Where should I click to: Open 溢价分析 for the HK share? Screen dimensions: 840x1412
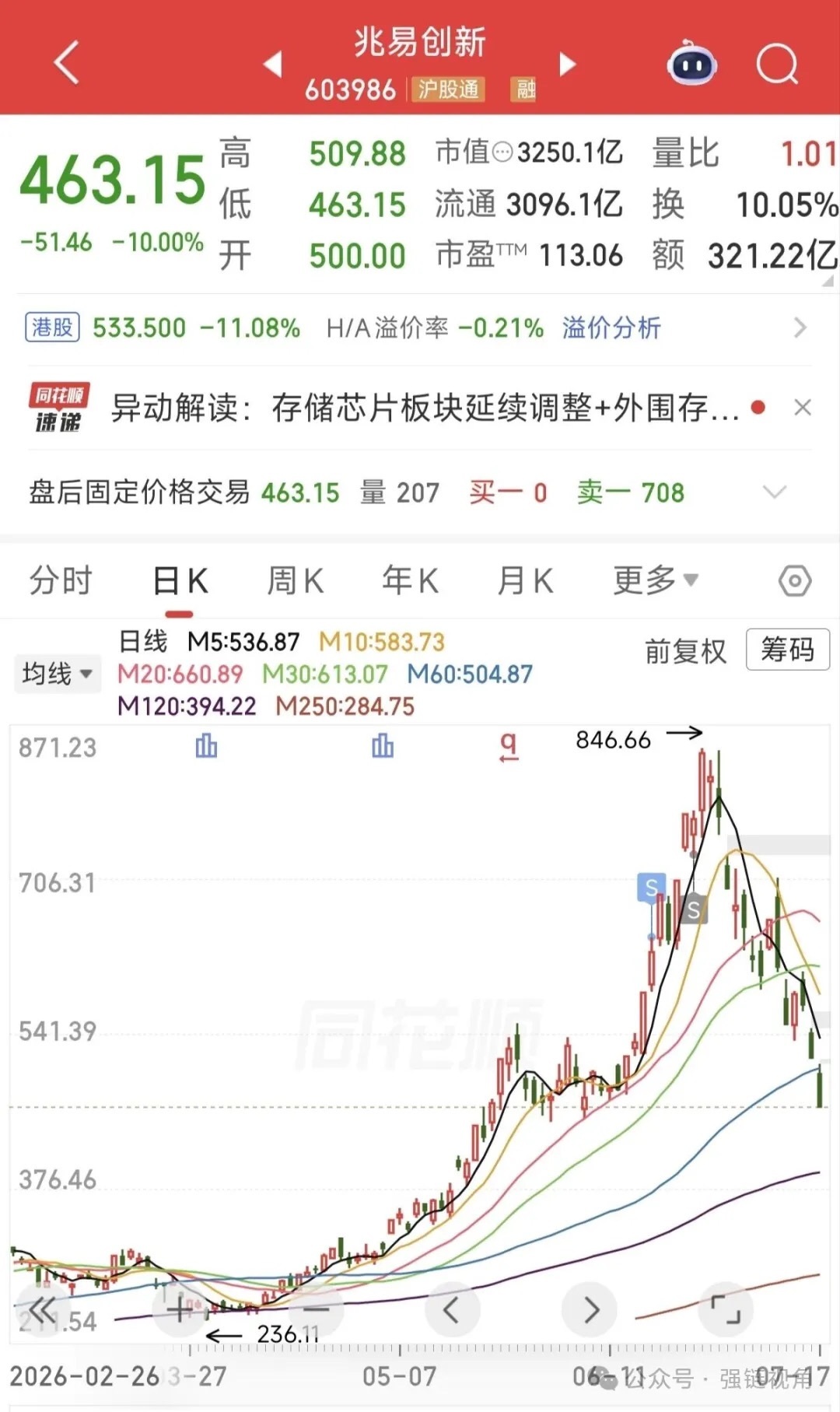coord(611,328)
